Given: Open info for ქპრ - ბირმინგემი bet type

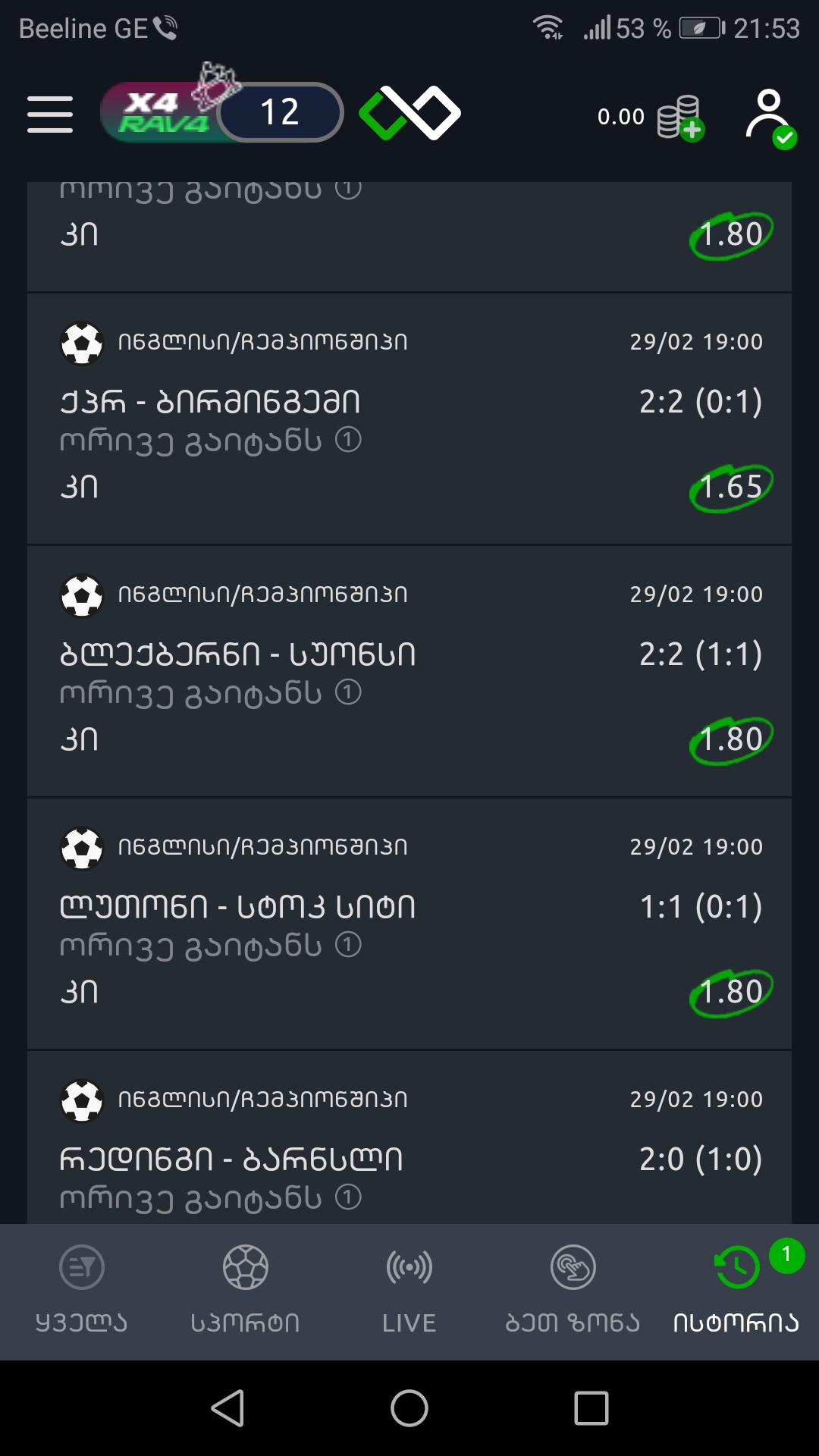Looking at the screenshot, I should (348, 440).
